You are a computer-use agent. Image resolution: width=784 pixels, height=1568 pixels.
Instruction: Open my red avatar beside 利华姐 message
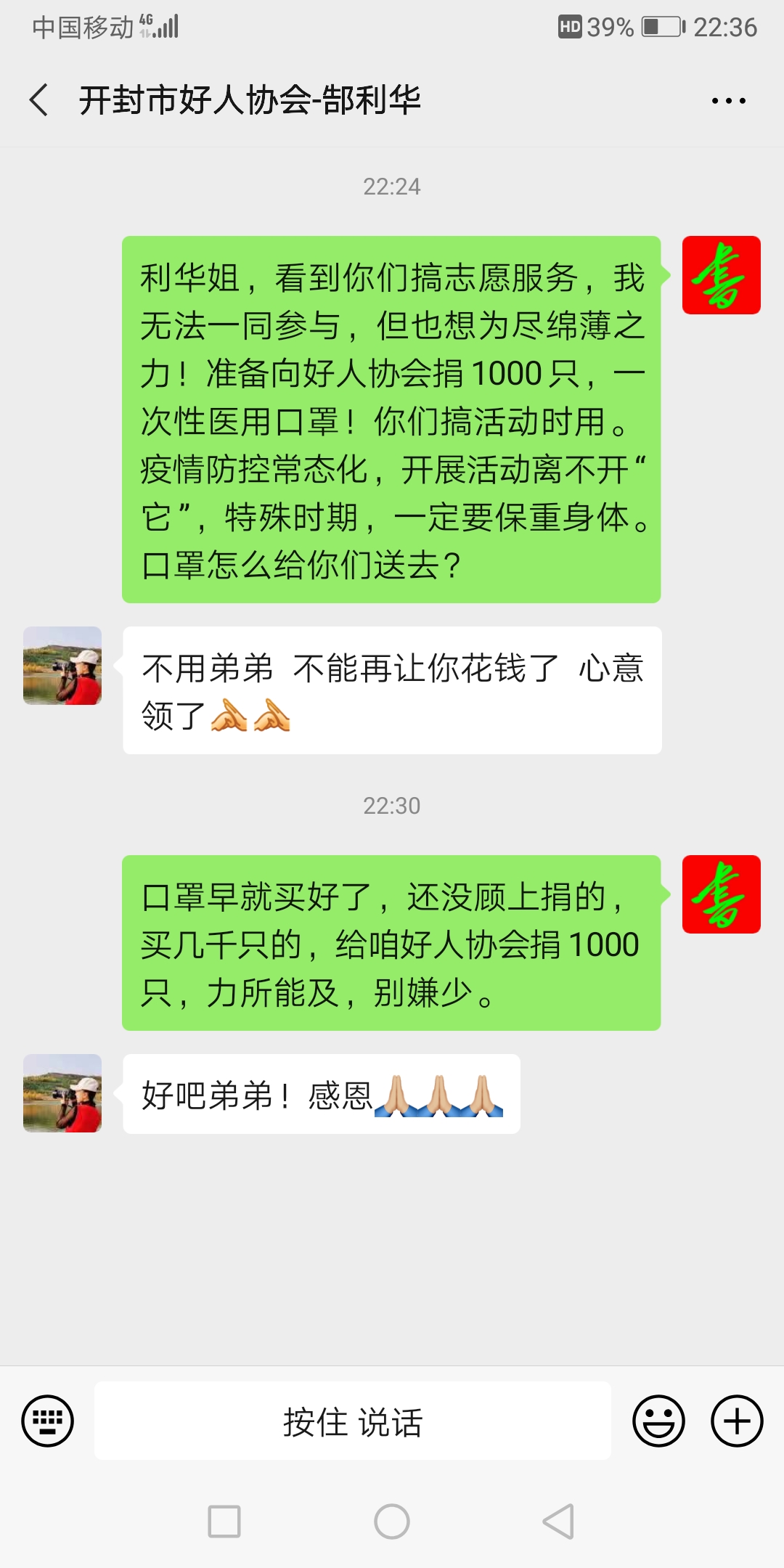[x=721, y=275]
